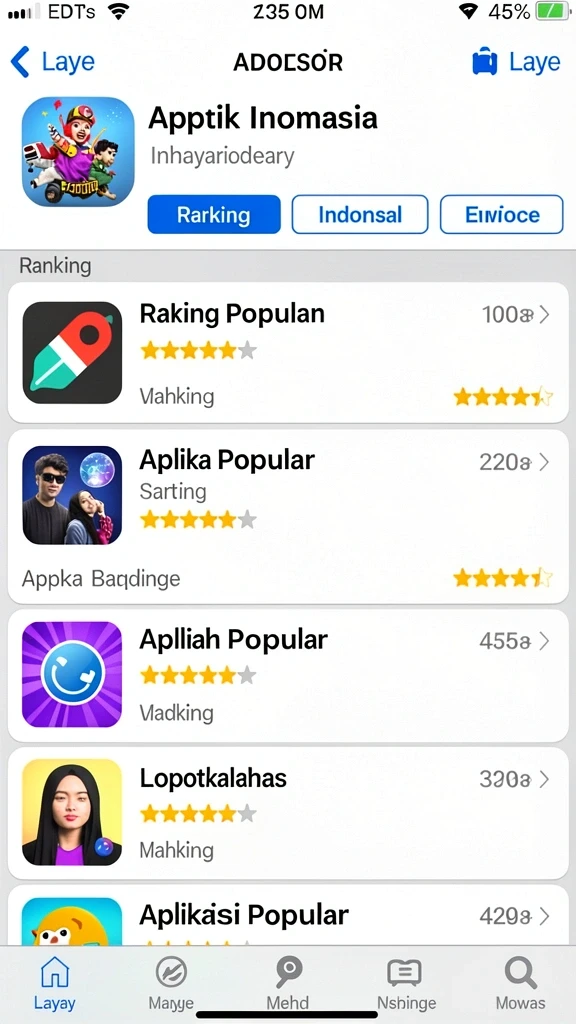Open the Aplikasi Popular app row
This screenshot has height=1024, width=576.
pos(288,915)
